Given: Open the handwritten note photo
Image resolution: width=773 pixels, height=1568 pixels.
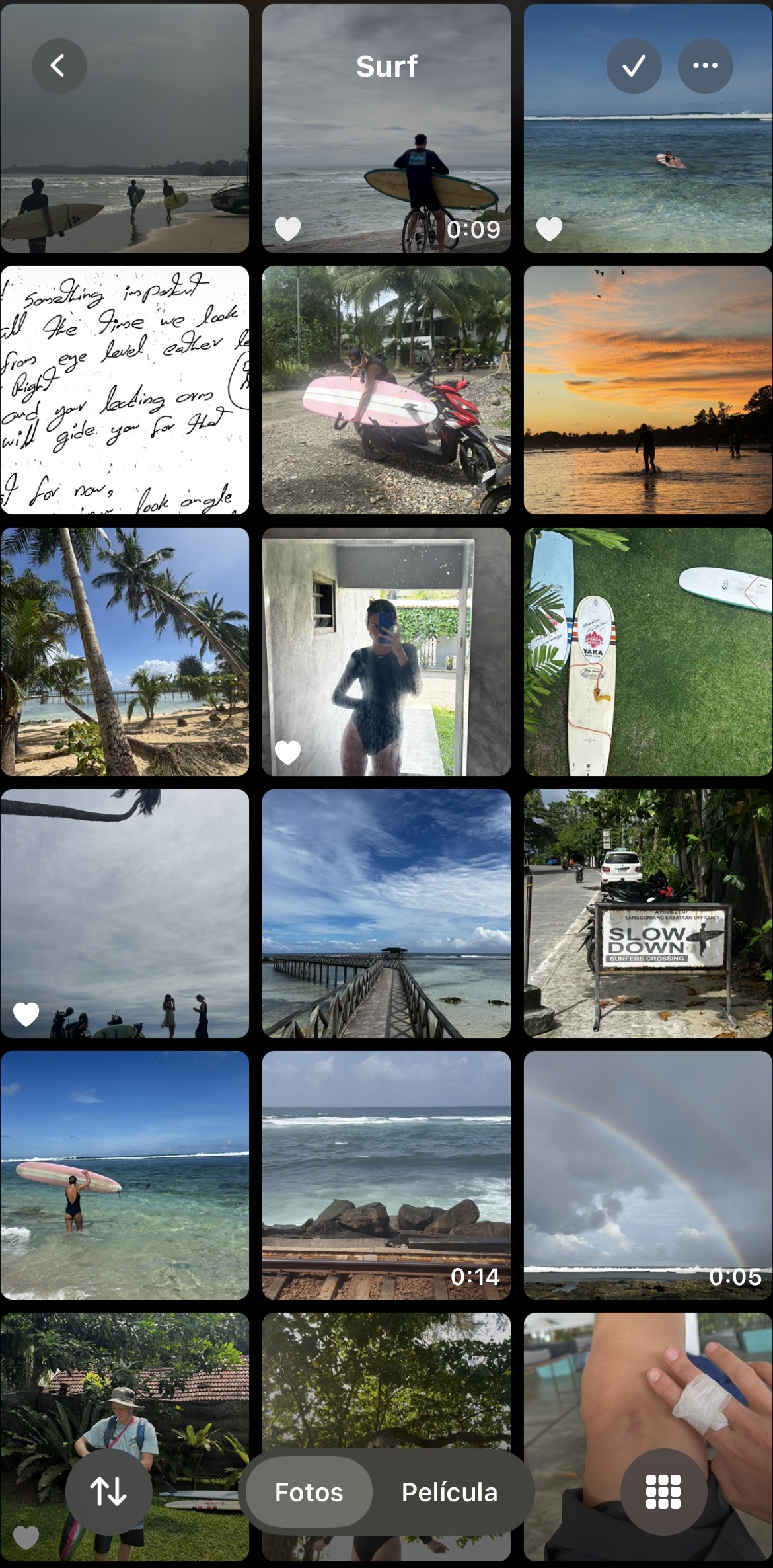Looking at the screenshot, I should [124, 390].
